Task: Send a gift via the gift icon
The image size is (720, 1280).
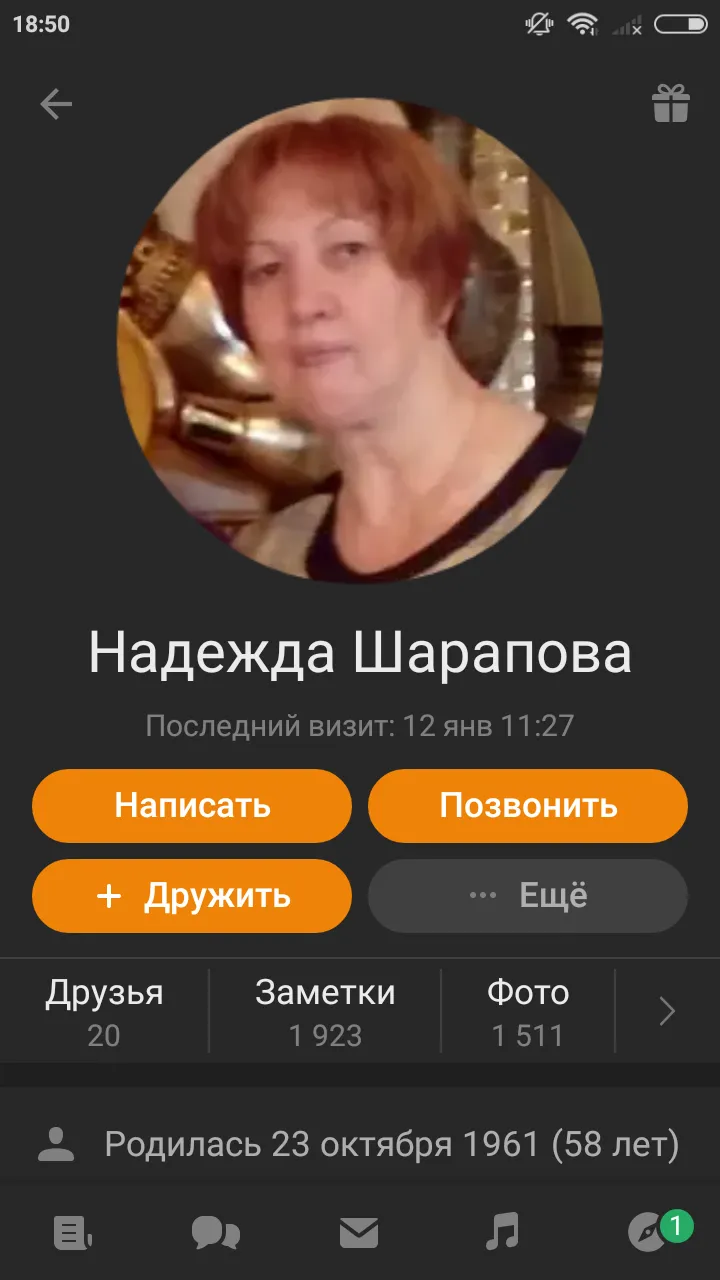Action: pyautogui.click(x=670, y=103)
